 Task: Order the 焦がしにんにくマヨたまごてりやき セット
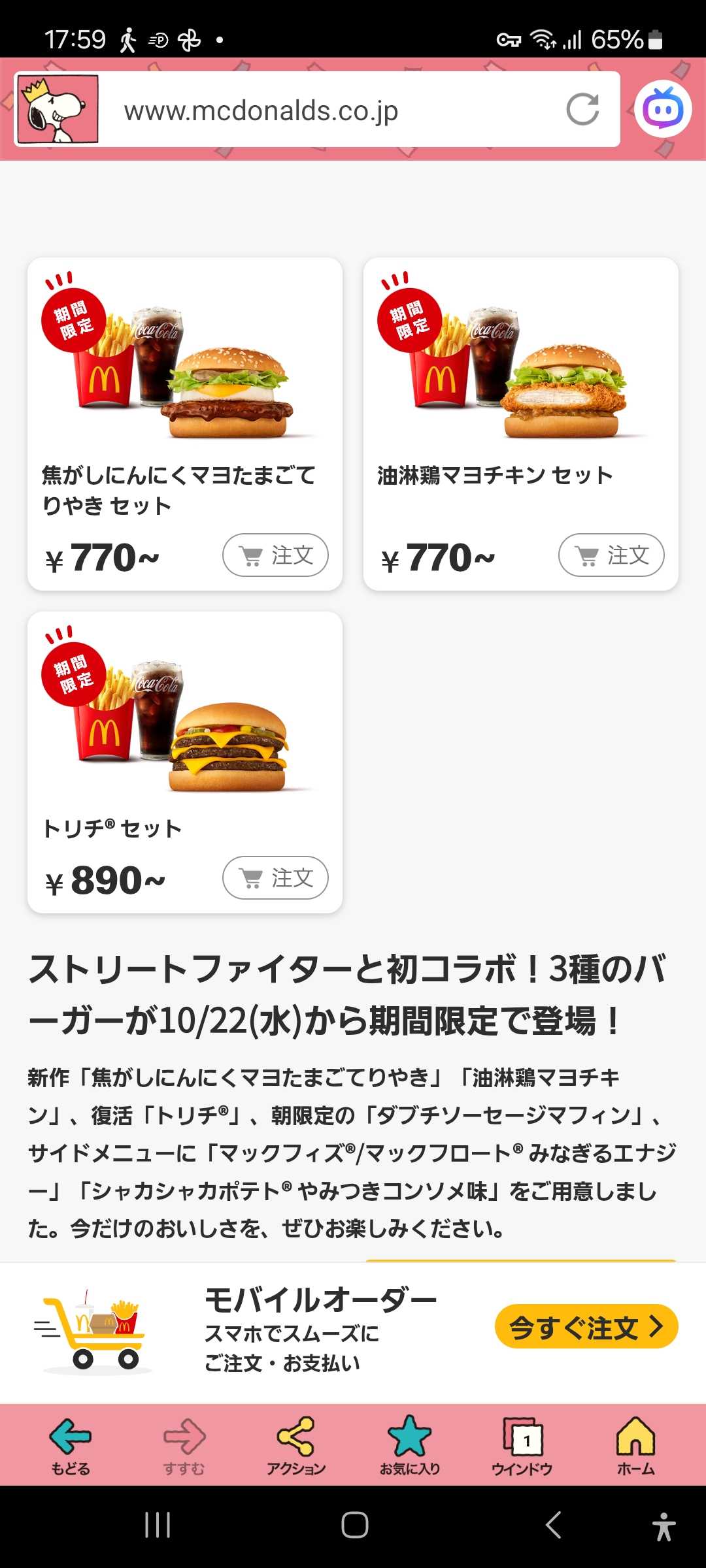275,555
